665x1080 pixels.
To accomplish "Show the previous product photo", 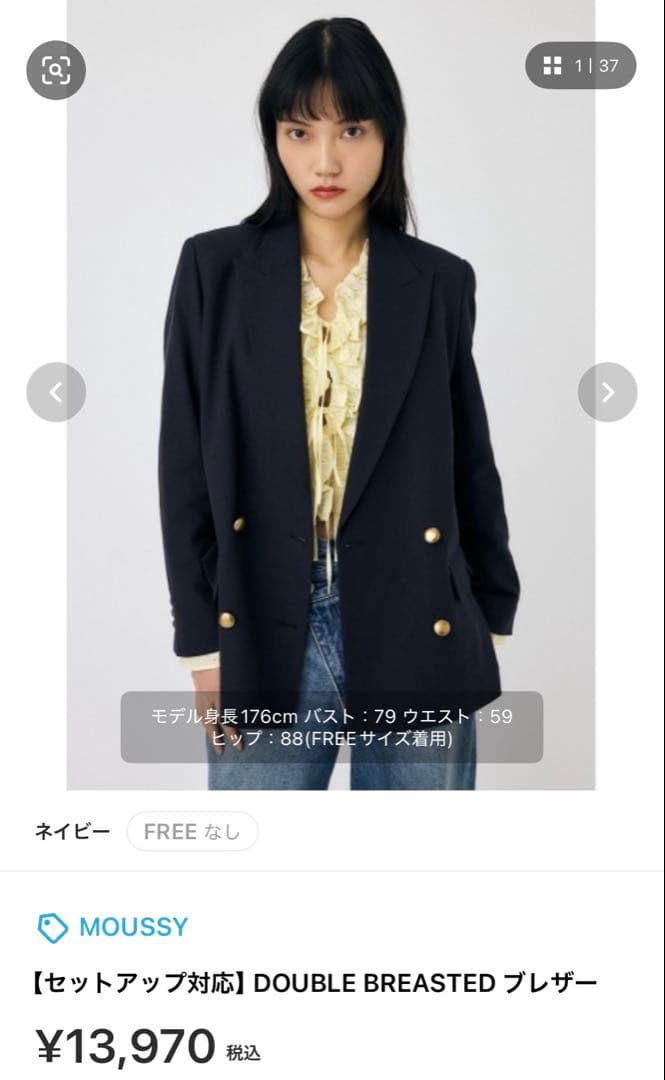I will [x=56, y=392].
